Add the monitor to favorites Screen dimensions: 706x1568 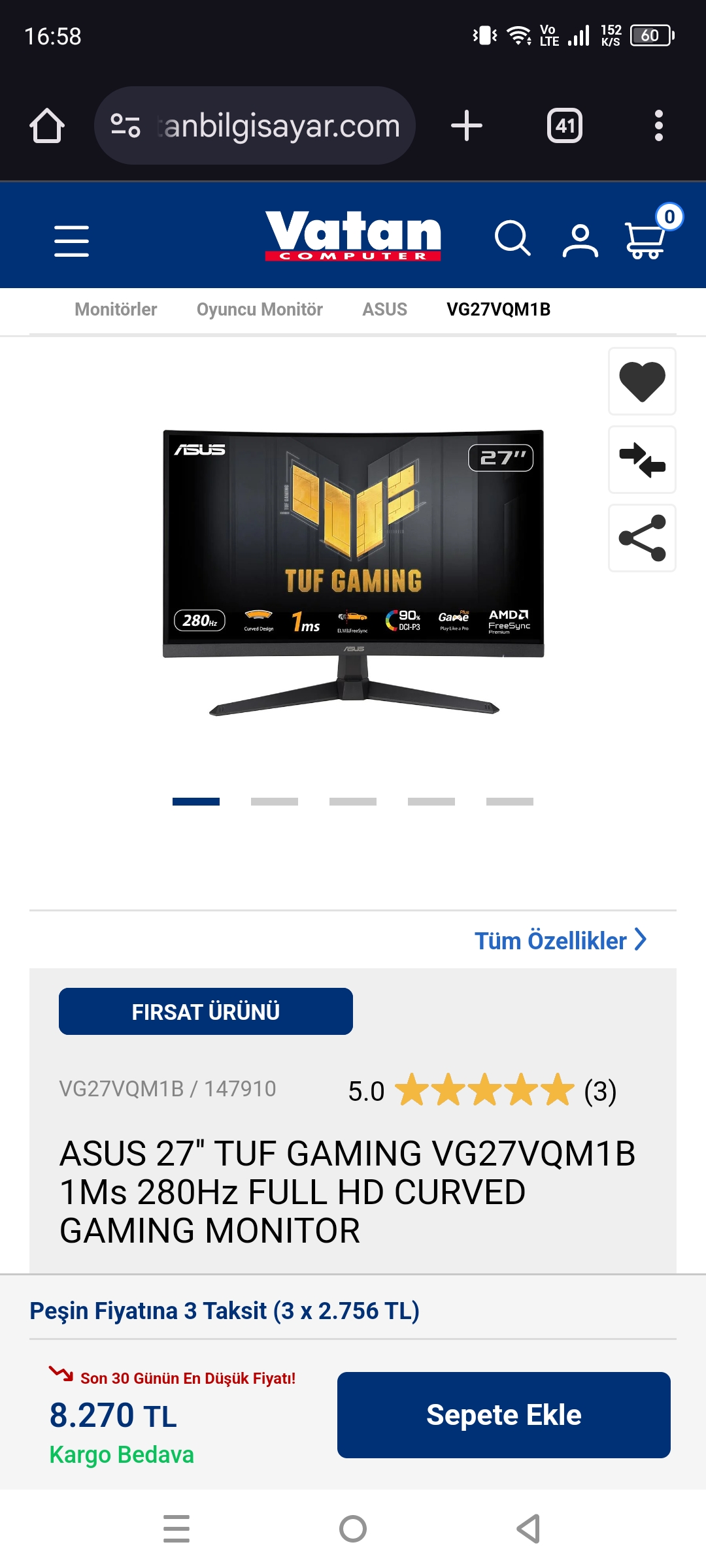[642, 382]
